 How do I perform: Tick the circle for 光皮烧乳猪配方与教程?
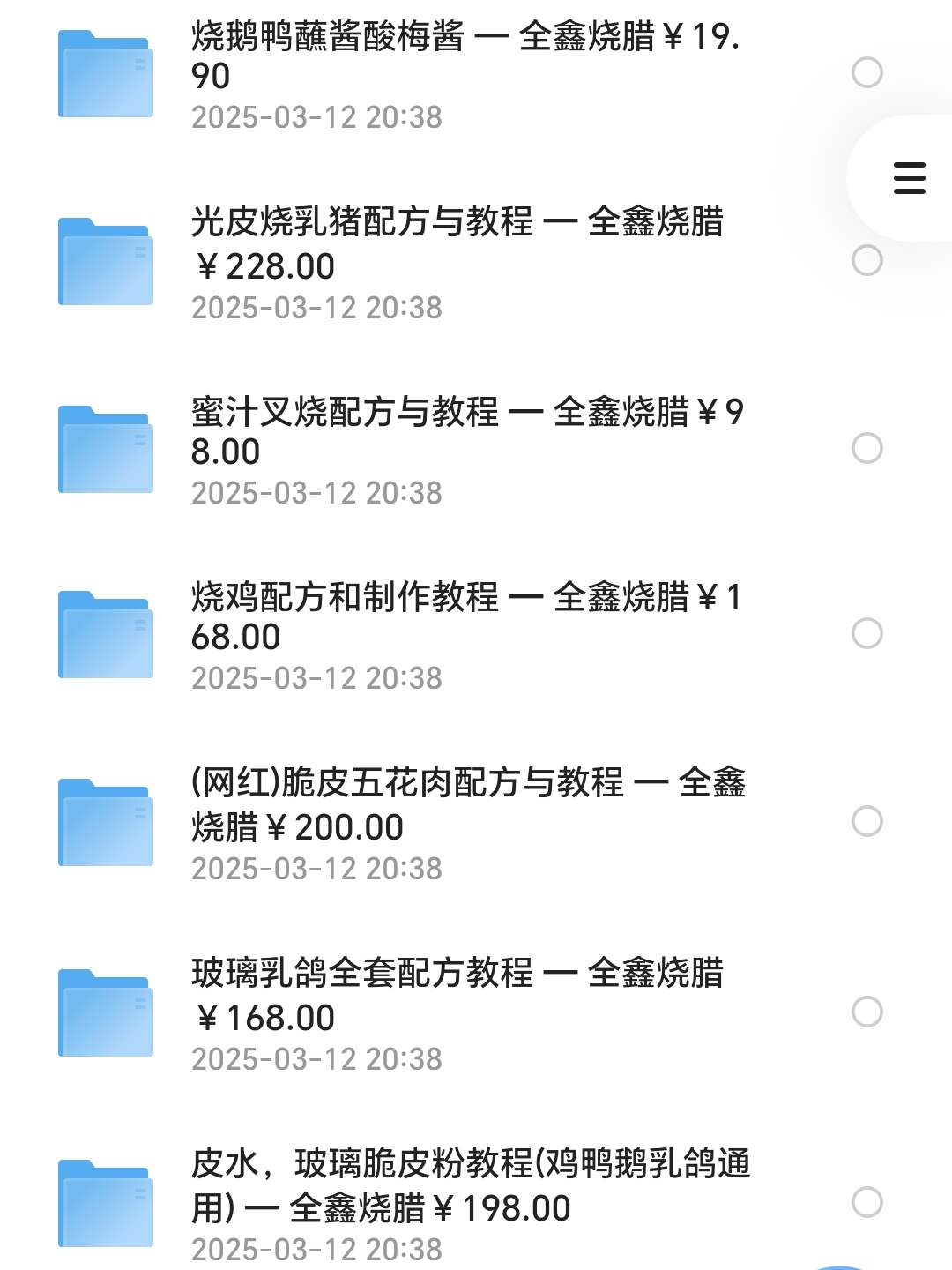coord(867,260)
